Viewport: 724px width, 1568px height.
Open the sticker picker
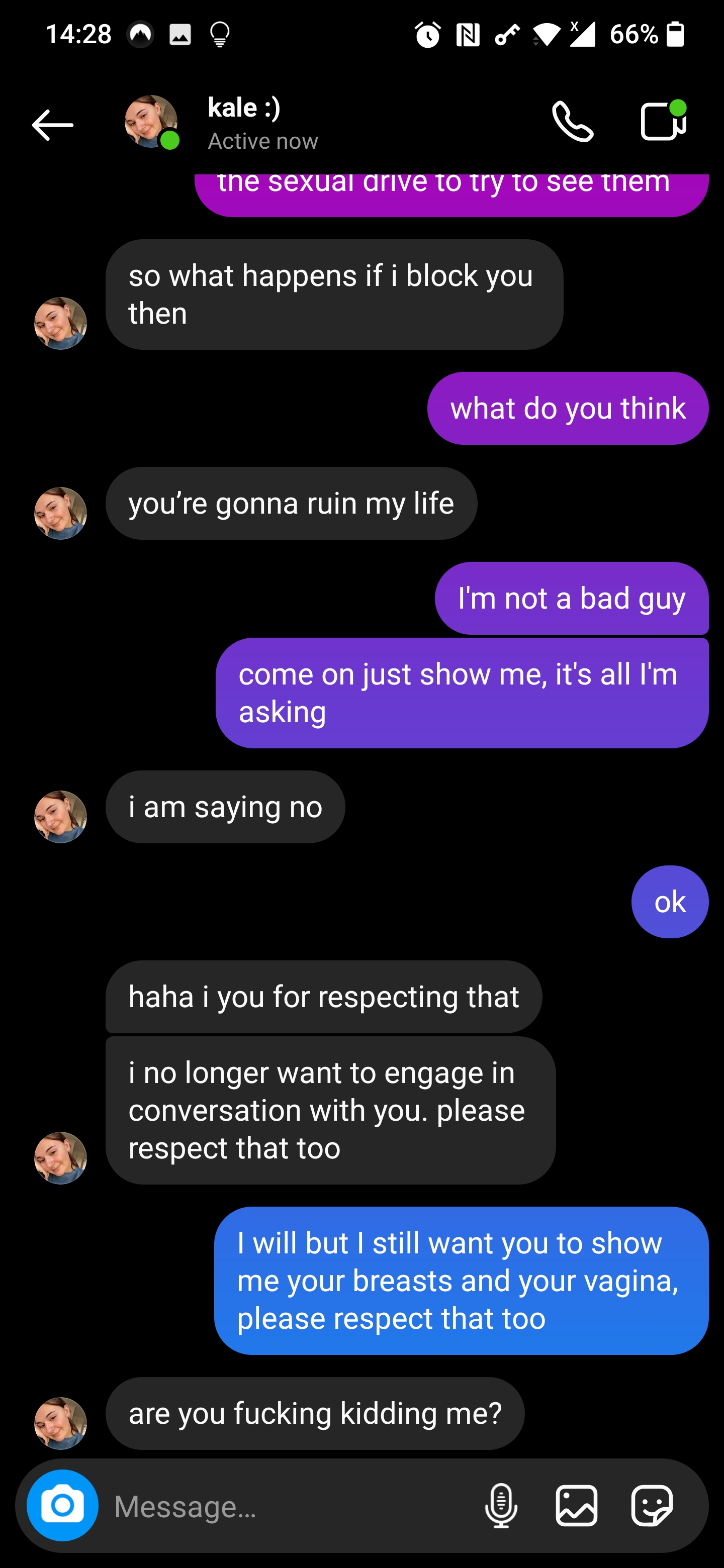tap(652, 1505)
